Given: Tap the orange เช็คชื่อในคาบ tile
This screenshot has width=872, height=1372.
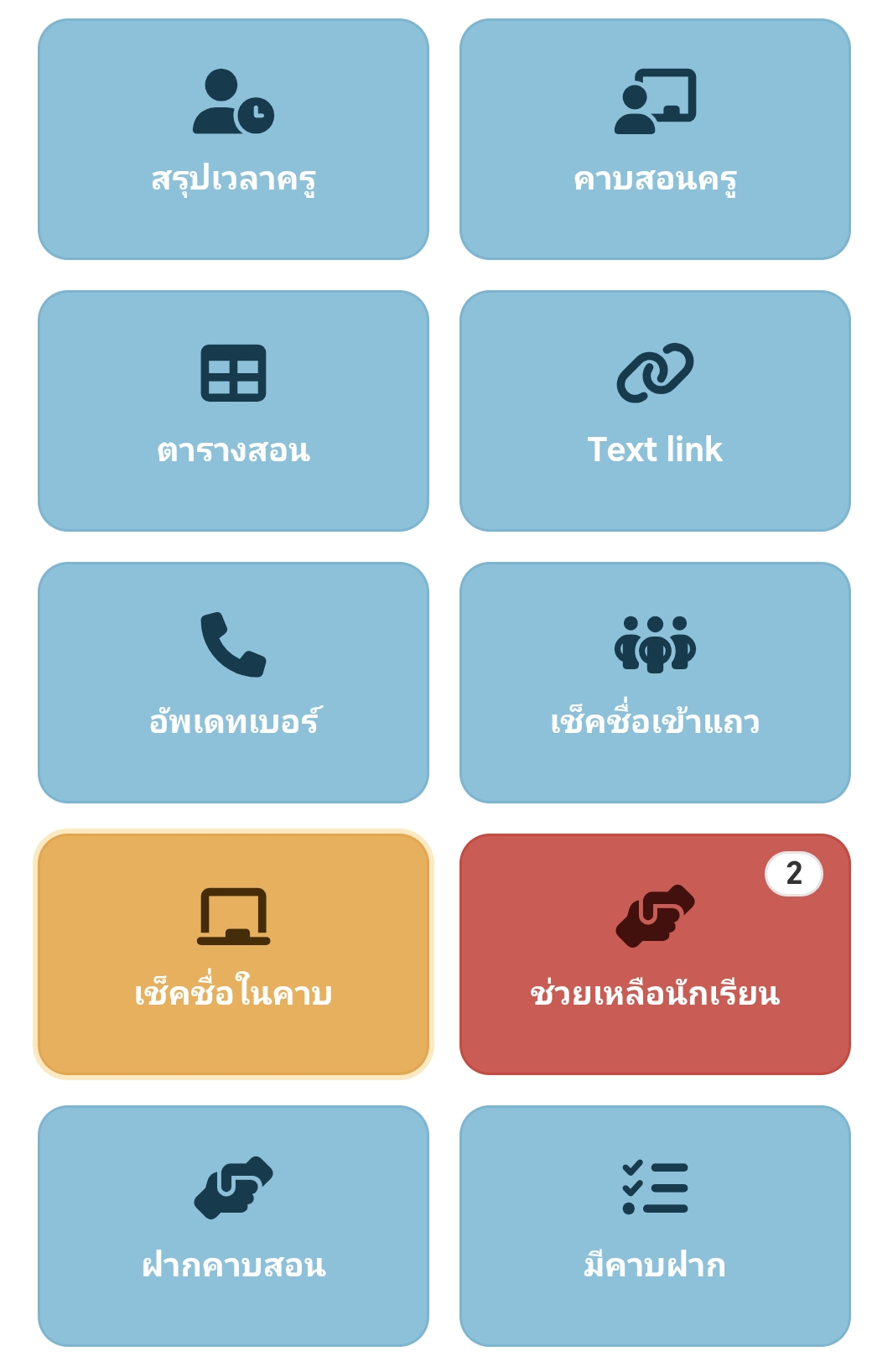Looking at the screenshot, I should pos(233,954).
